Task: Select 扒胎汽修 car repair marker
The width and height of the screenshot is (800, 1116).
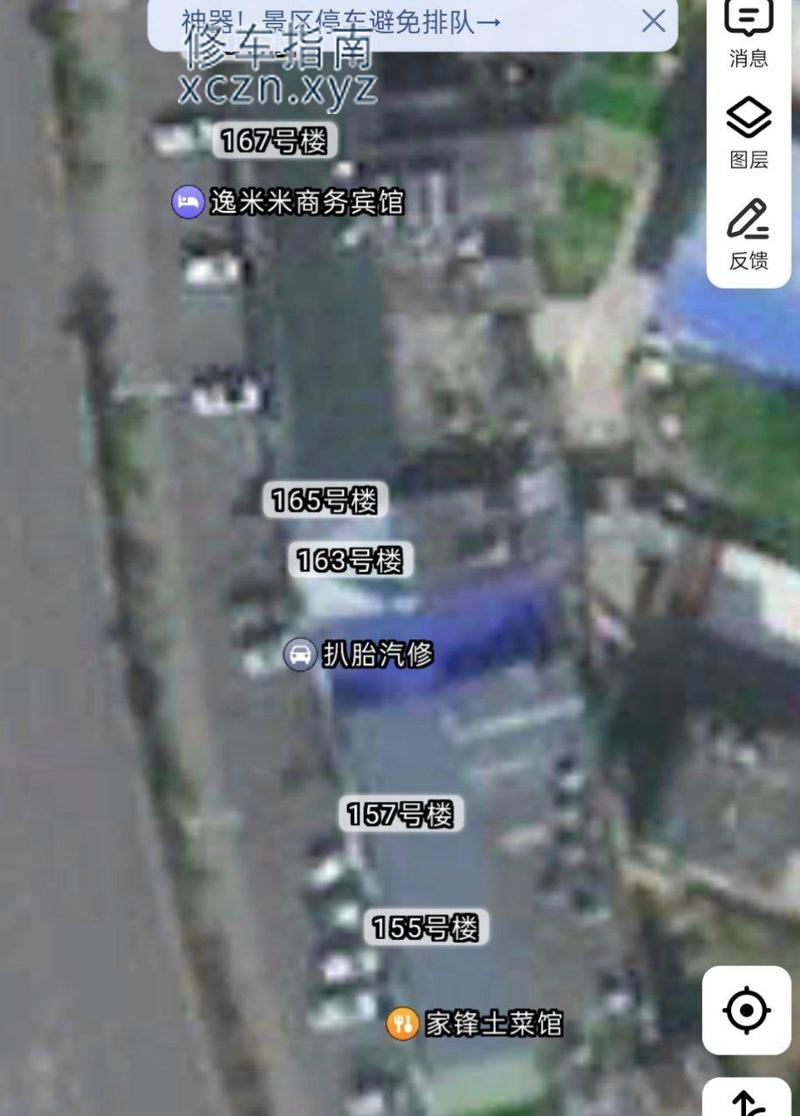Action: (360, 655)
